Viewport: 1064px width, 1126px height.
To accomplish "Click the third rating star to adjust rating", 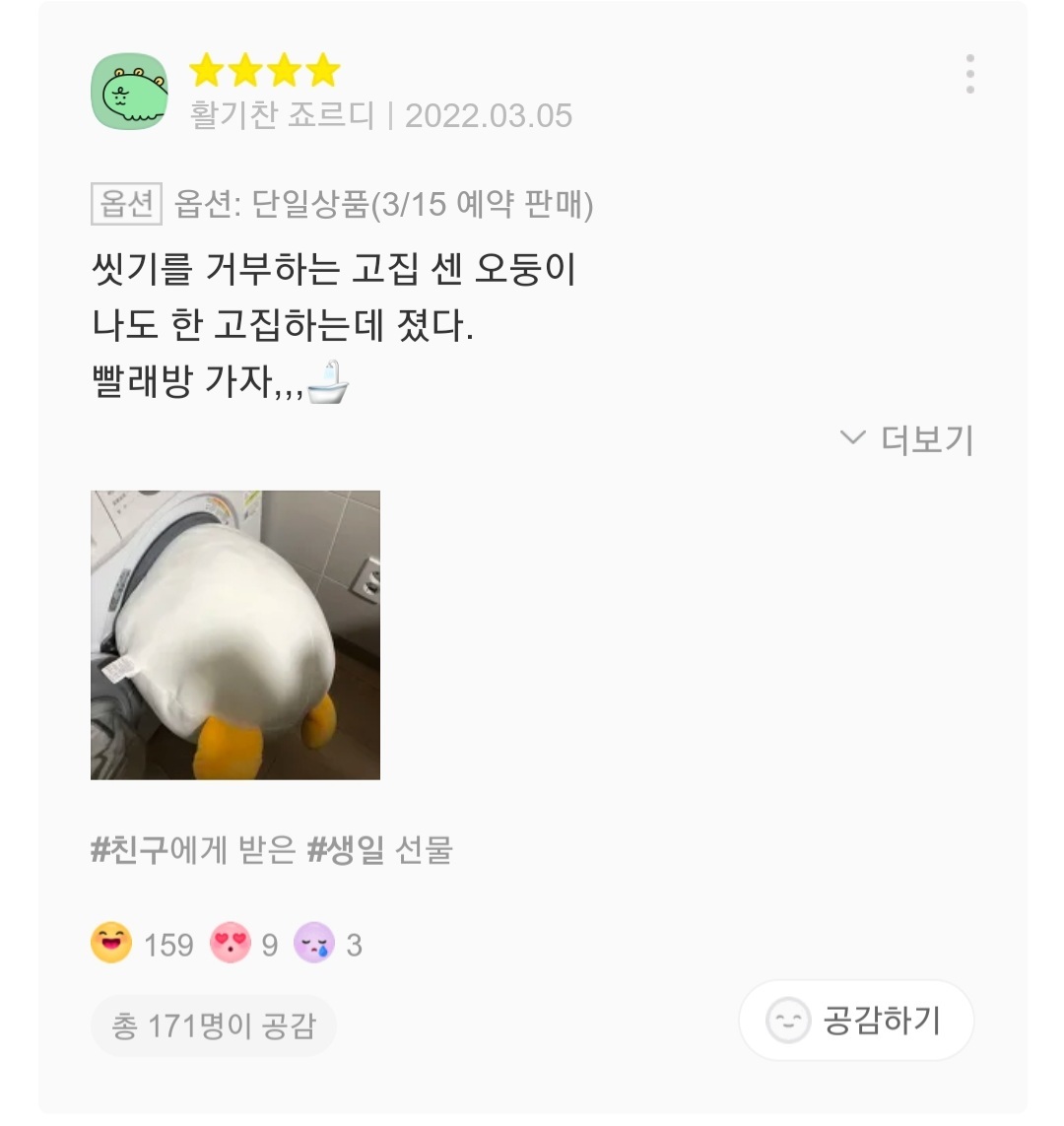I will (x=282, y=72).
